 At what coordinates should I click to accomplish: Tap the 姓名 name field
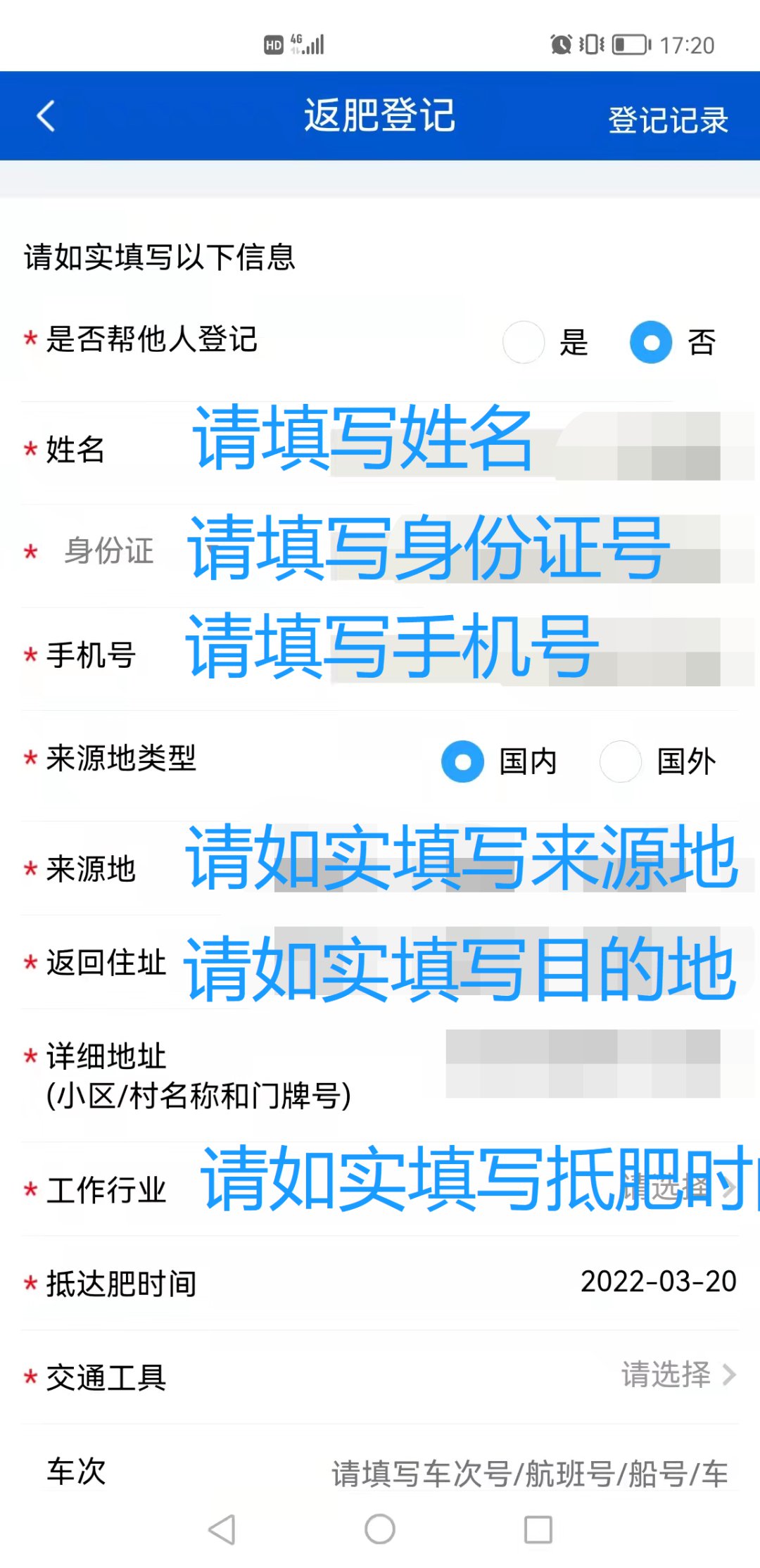493,448
